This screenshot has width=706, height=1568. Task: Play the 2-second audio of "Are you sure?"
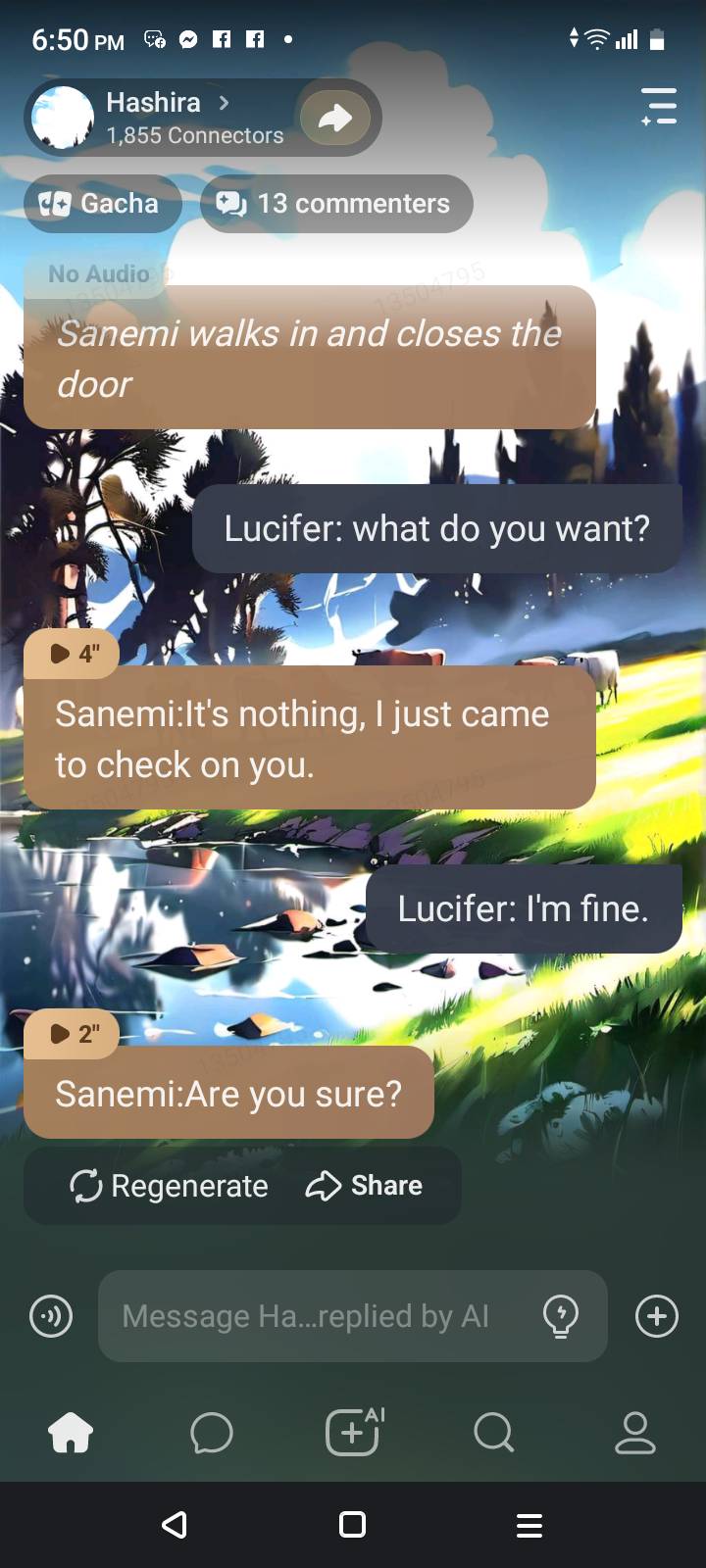tap(73, 1034)
